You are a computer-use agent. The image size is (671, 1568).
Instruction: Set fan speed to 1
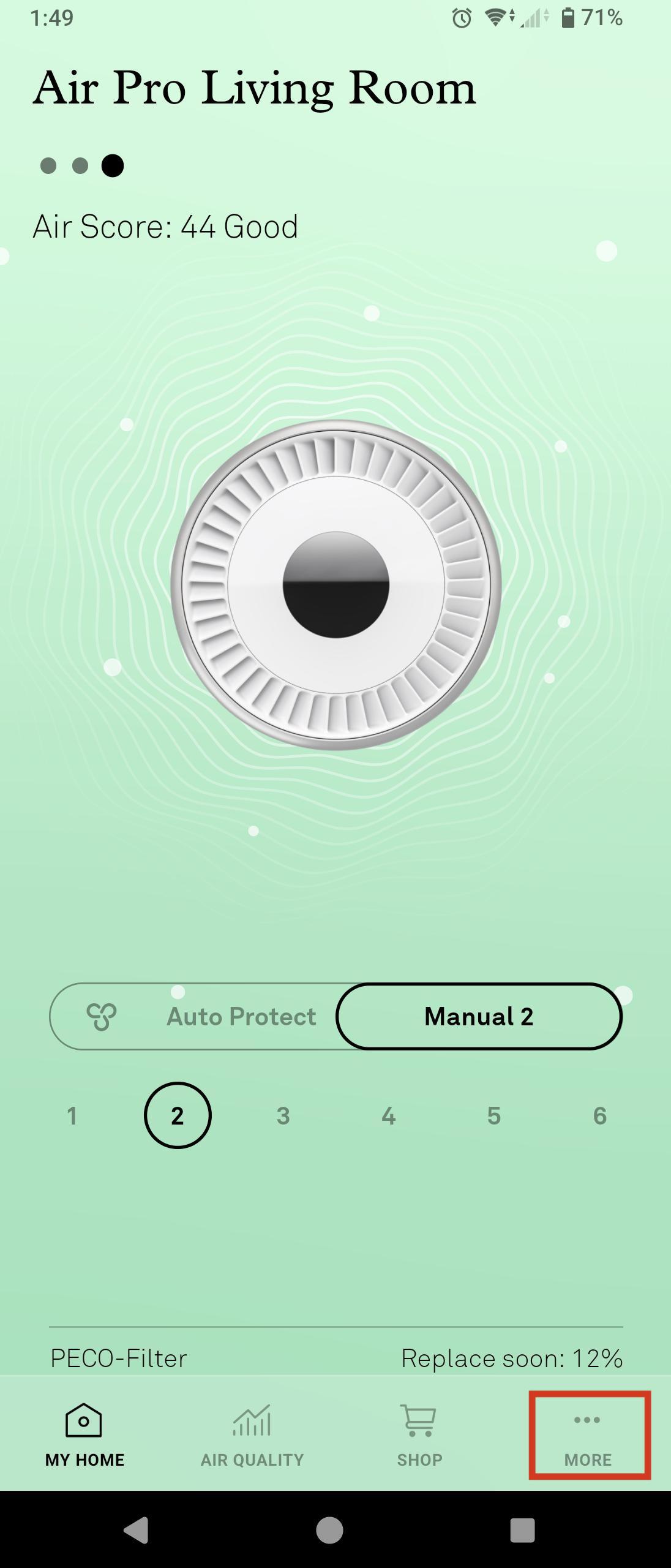pos(72,1116)
